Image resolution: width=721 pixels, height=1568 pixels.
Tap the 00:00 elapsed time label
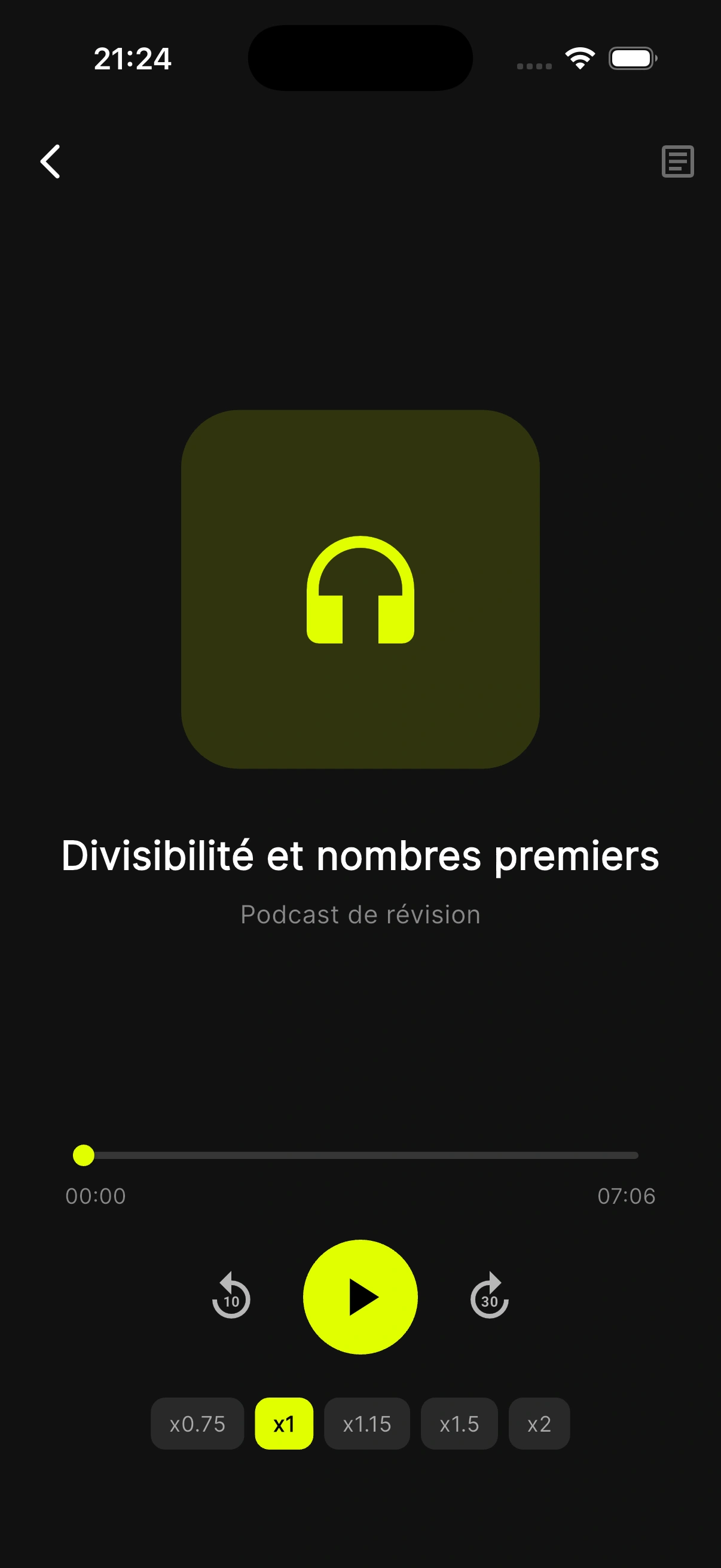click(95, 1196)
